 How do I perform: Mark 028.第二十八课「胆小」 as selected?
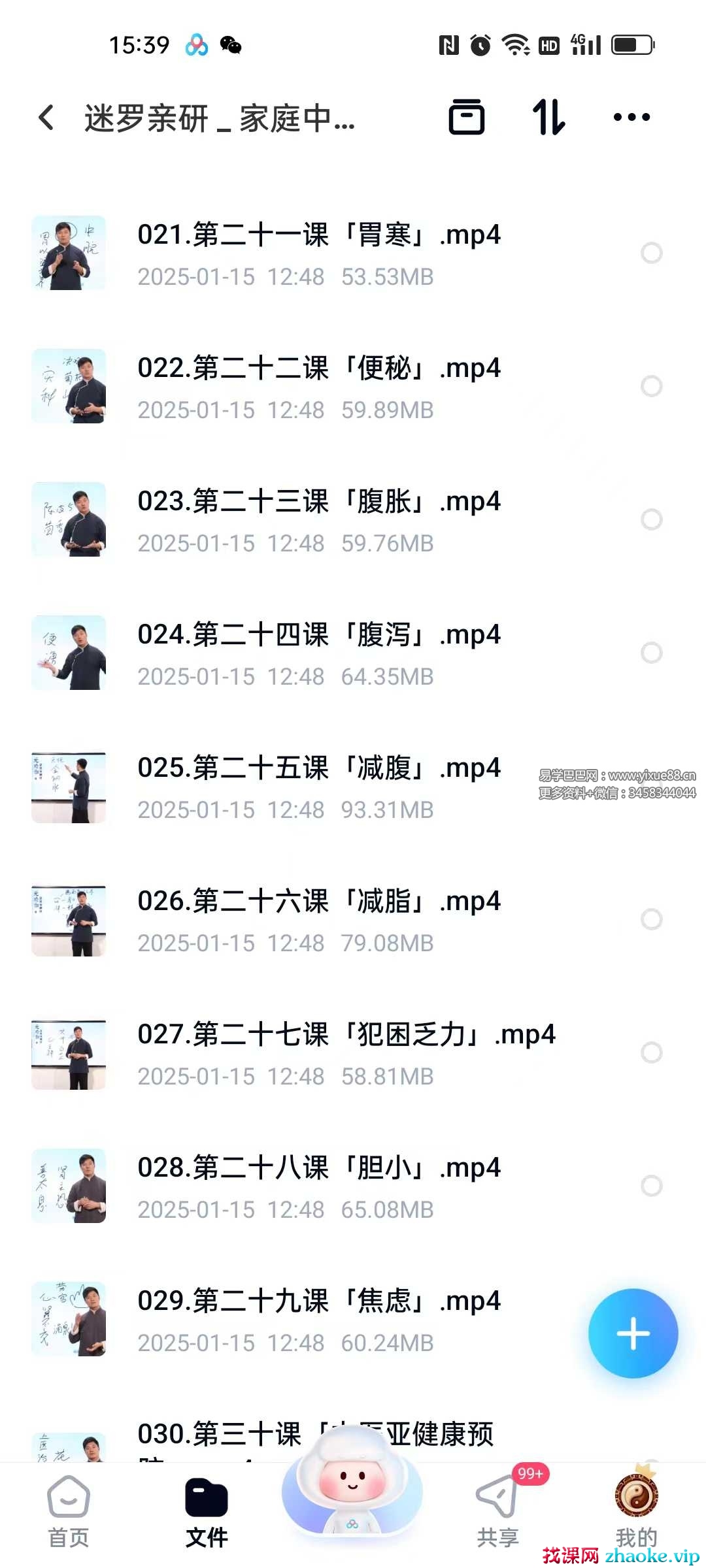coord(651,1186)
